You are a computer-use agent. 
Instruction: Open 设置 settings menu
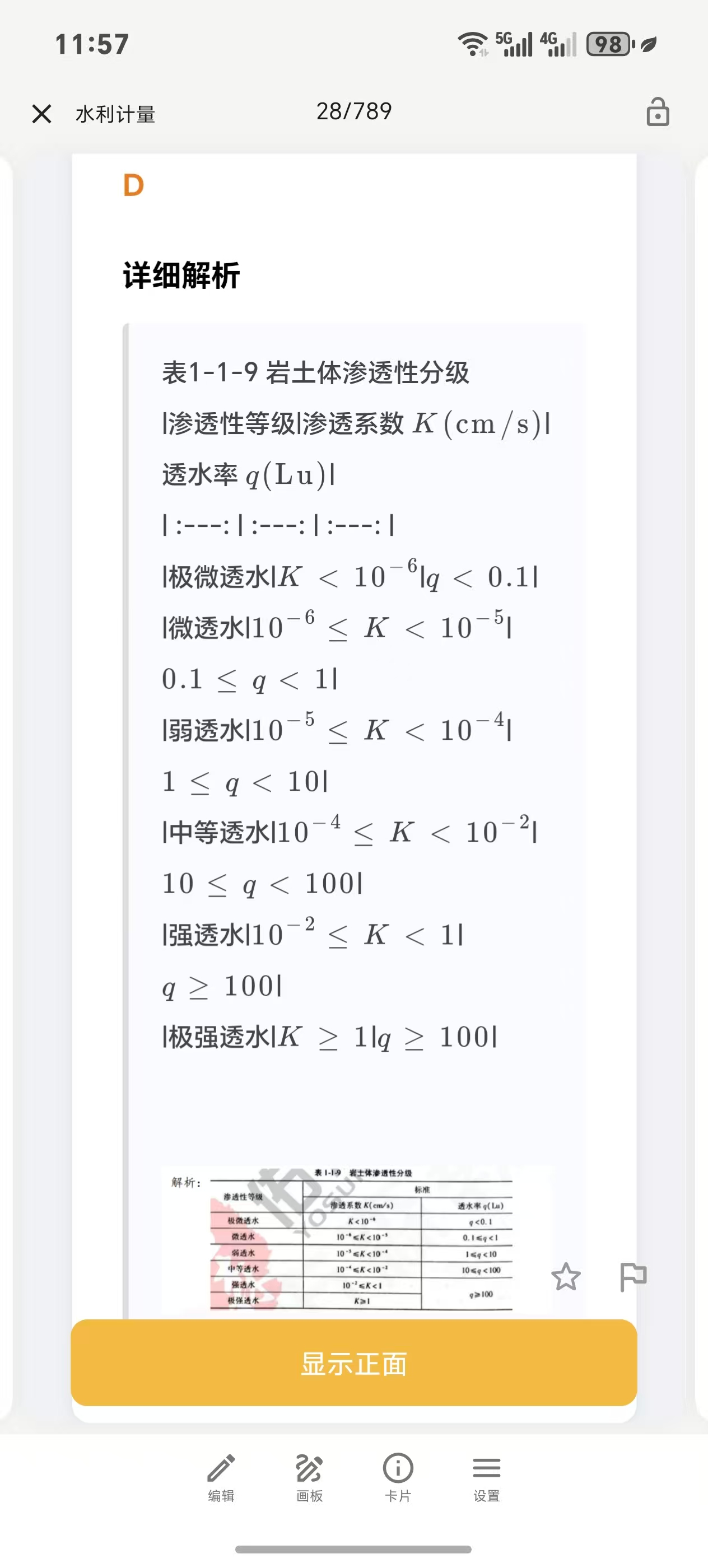[486, 1478]
